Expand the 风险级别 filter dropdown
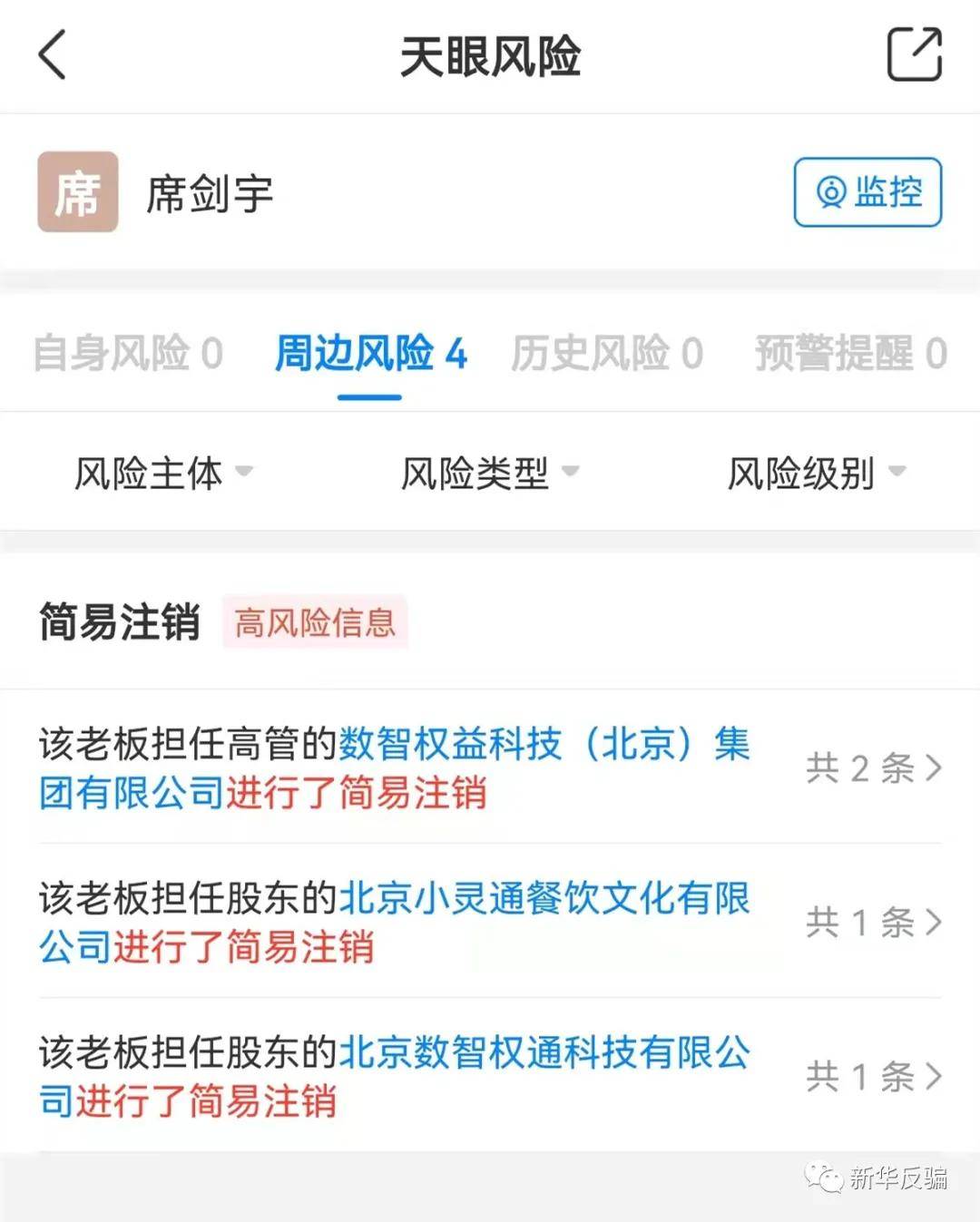The height and width of the screenshot is (1222, 980). (817, 473)
